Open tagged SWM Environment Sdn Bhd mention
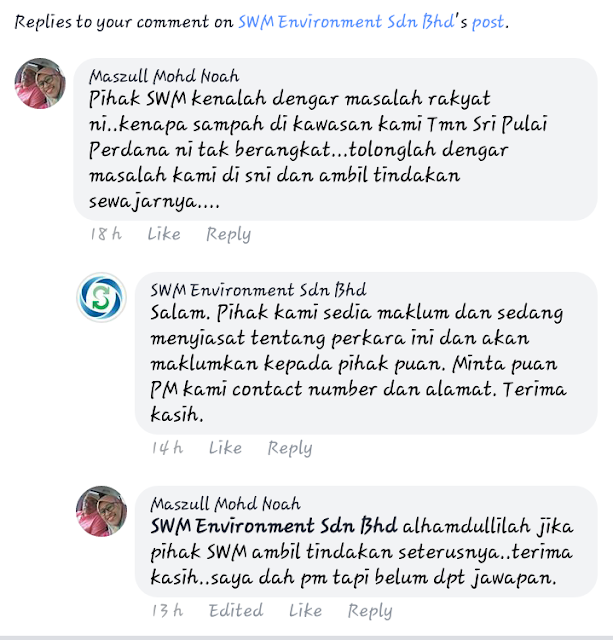This screenshot has height=640, width=613. tap(274, 526)
